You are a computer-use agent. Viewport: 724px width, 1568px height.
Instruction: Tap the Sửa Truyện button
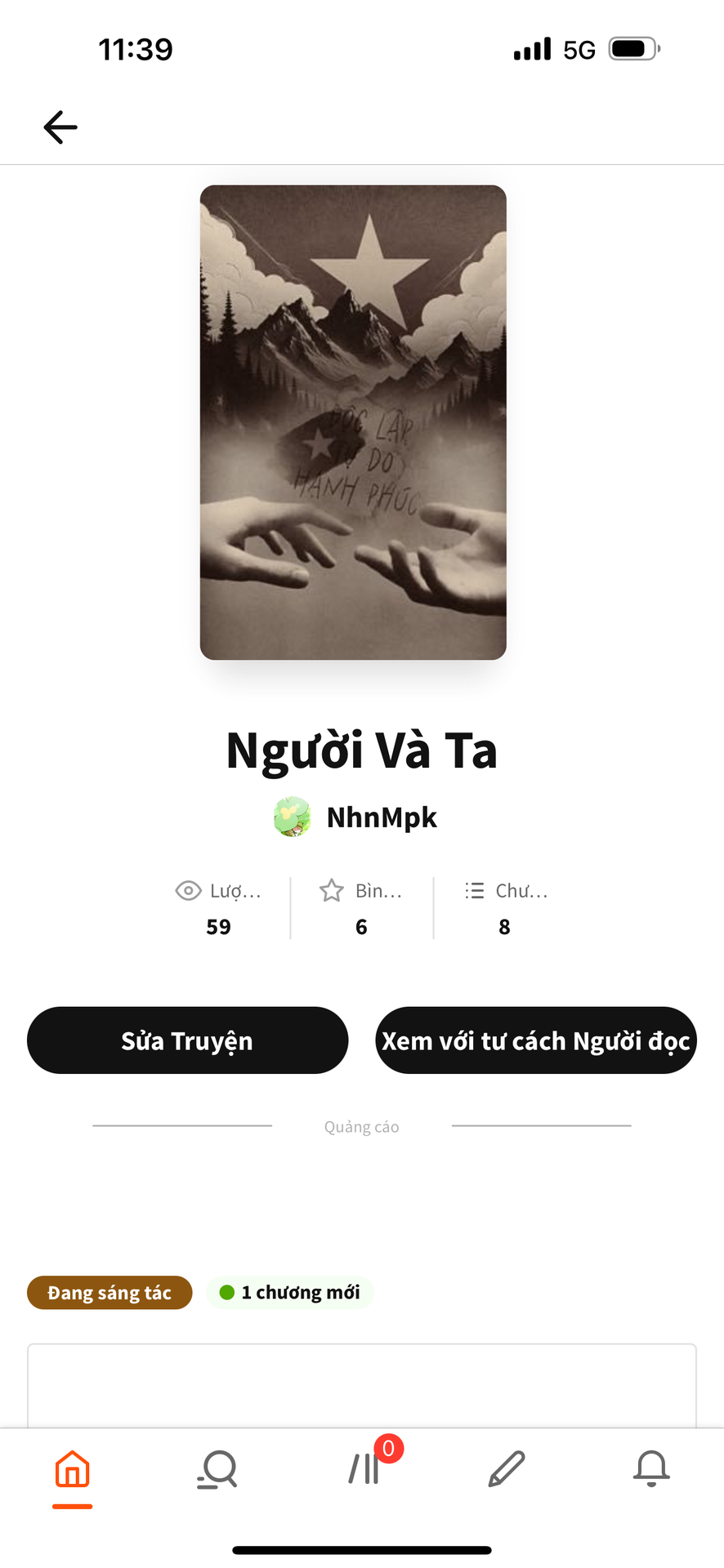[x=188, y=1040]
